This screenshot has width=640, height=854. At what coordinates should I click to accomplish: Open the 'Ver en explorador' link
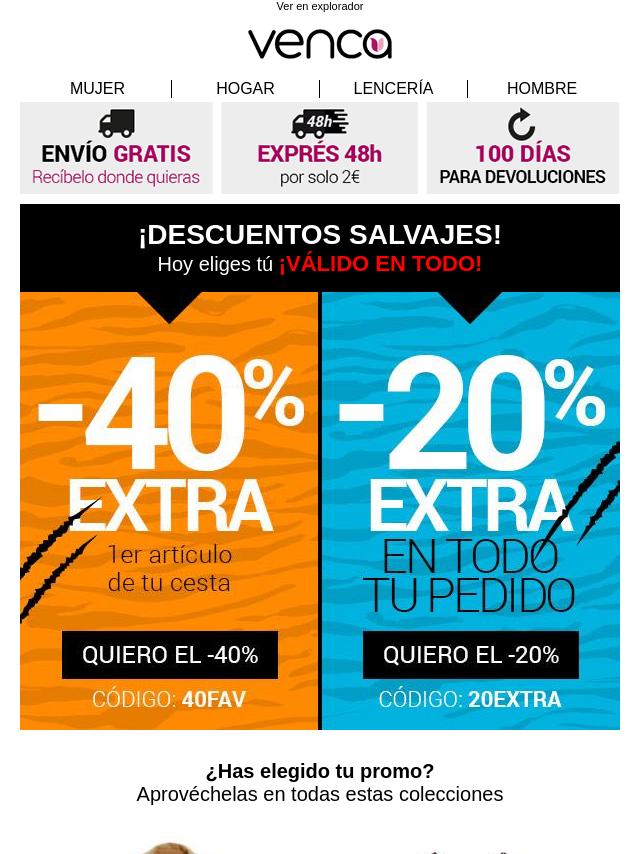coord(319,7)
